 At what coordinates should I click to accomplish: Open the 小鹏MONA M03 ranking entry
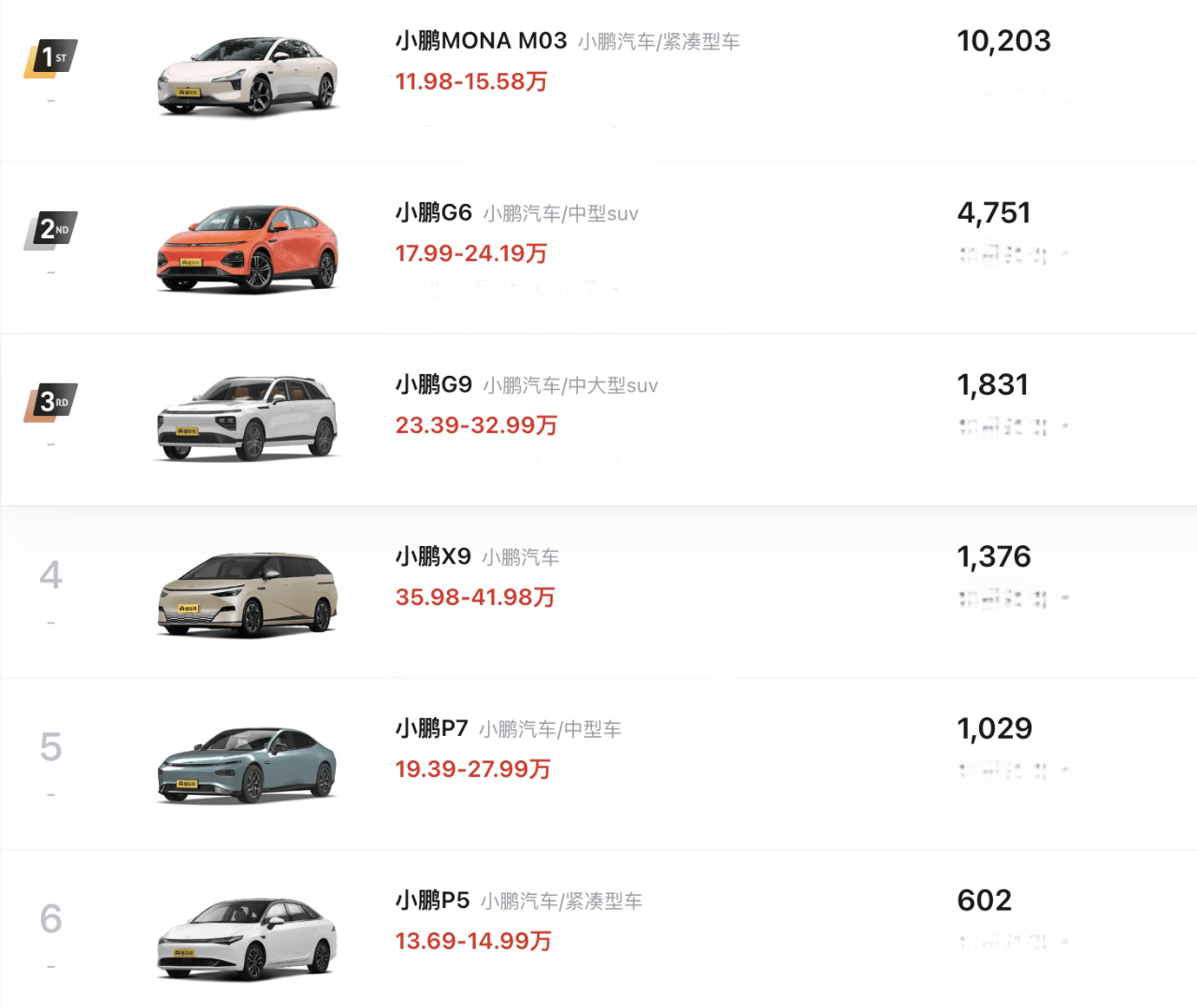481,41
